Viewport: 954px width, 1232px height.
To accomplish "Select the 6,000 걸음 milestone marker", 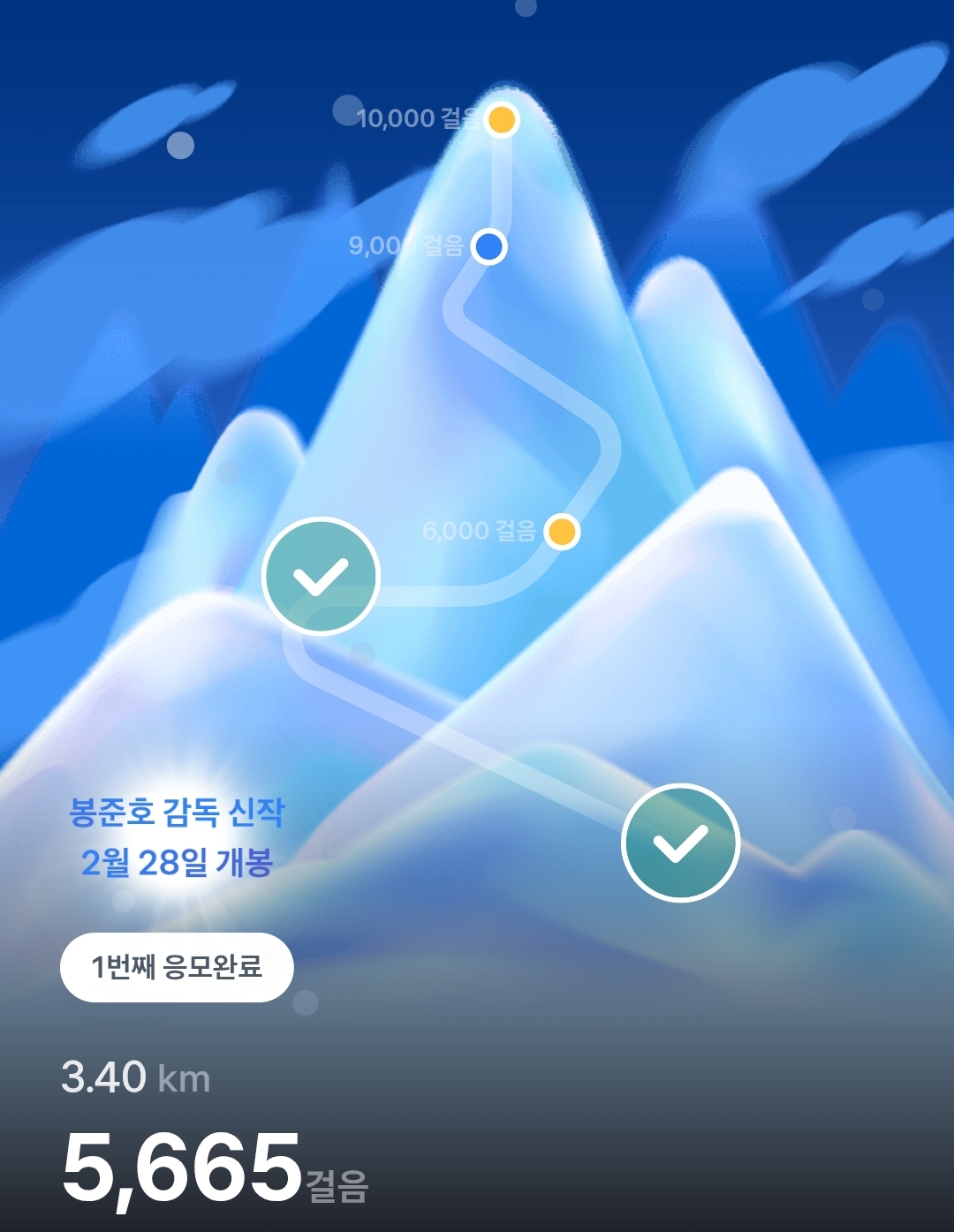I will click(562, 532).
